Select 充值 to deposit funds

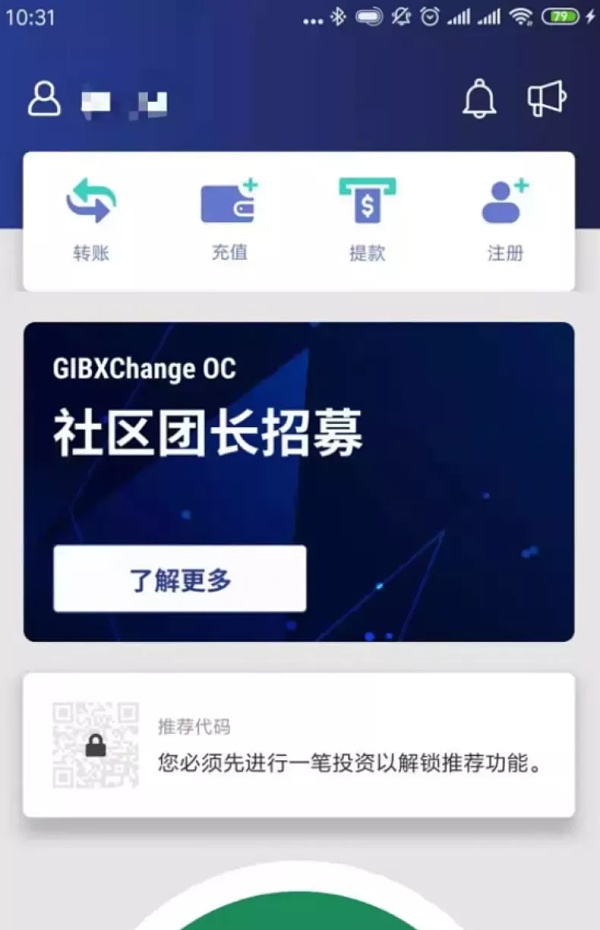point(229,219)
